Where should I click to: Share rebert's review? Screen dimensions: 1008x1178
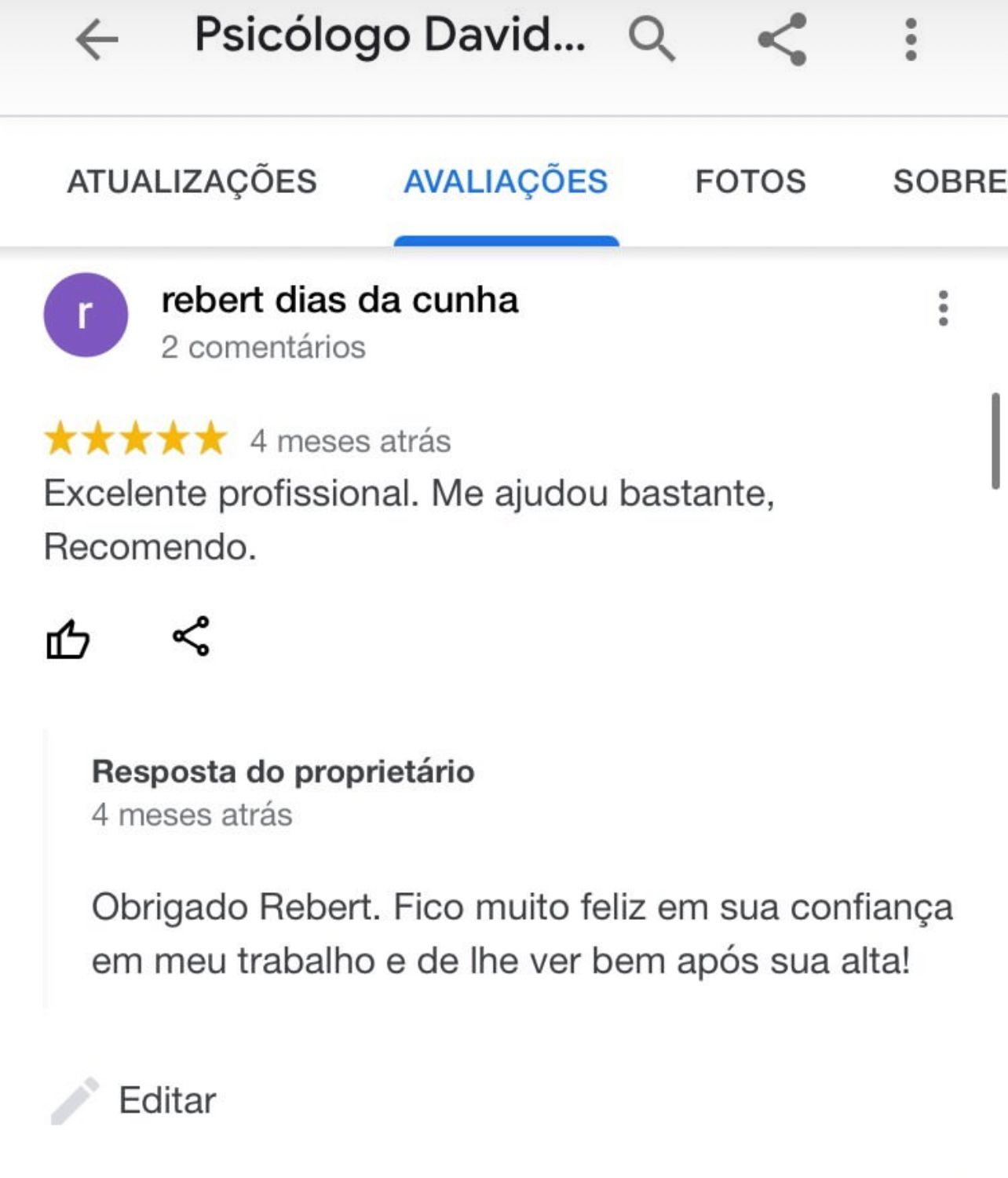pos(191,636)
